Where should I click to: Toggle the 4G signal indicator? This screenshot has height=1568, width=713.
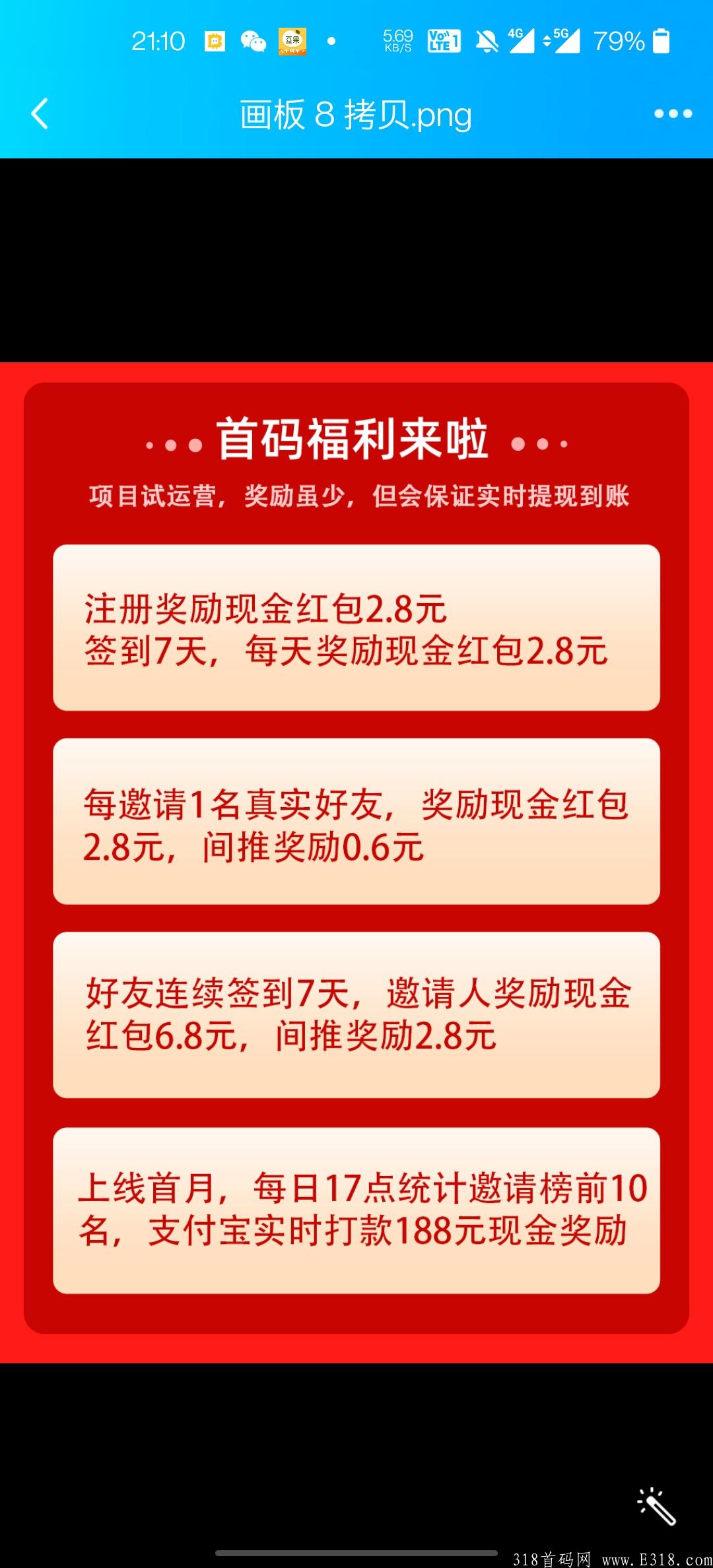(x=524, y=42)
